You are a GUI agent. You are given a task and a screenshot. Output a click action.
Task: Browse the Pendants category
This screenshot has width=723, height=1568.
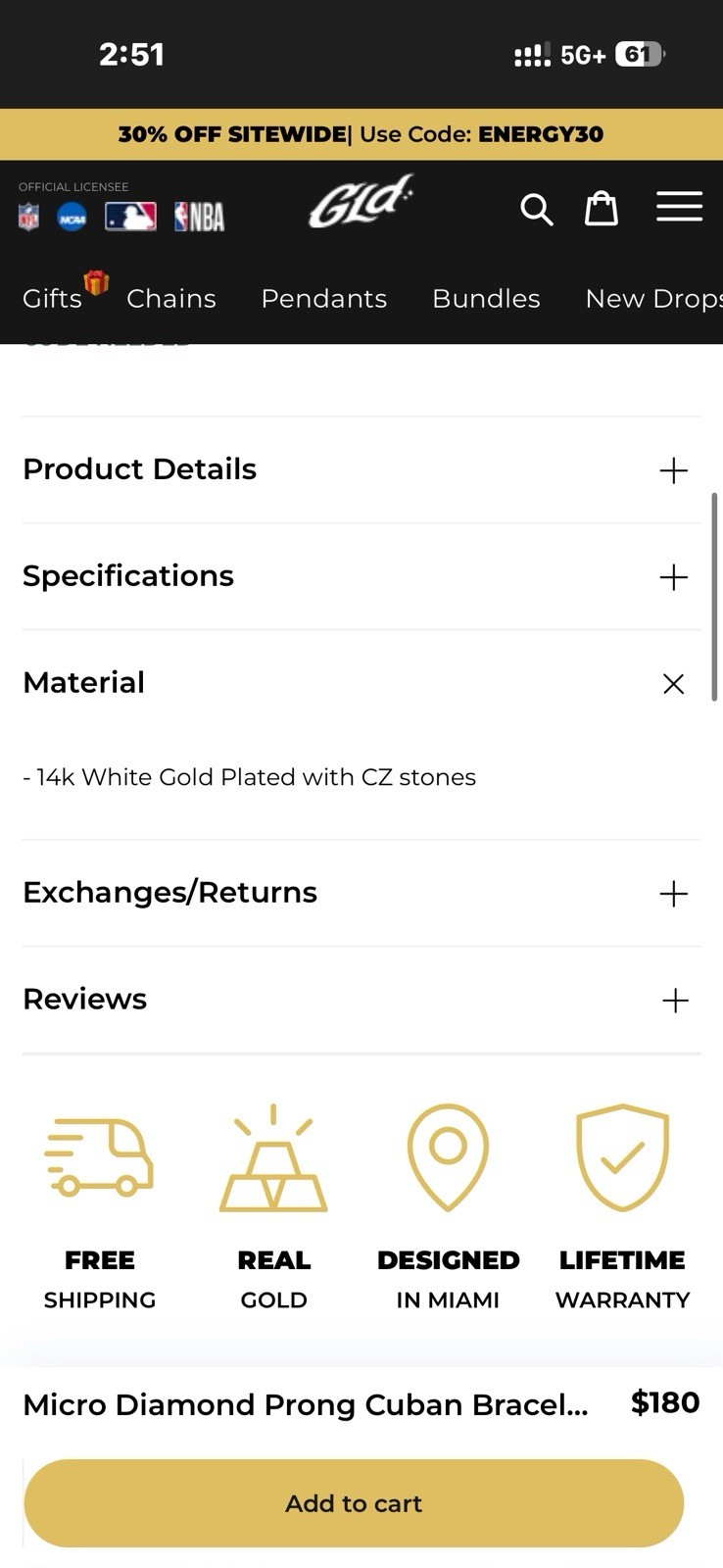[x=323, y=299]
